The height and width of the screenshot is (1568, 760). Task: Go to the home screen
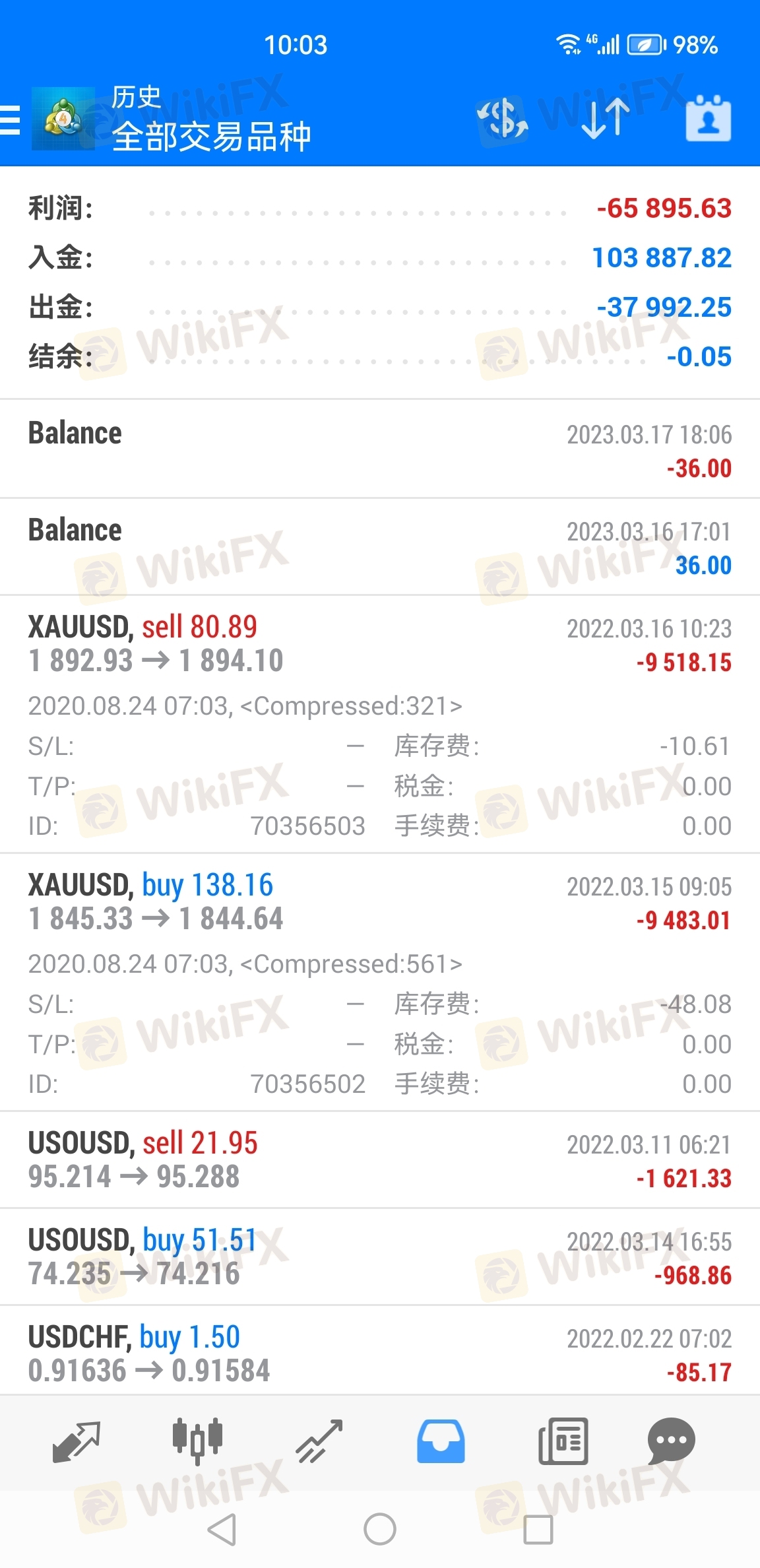380,1530
